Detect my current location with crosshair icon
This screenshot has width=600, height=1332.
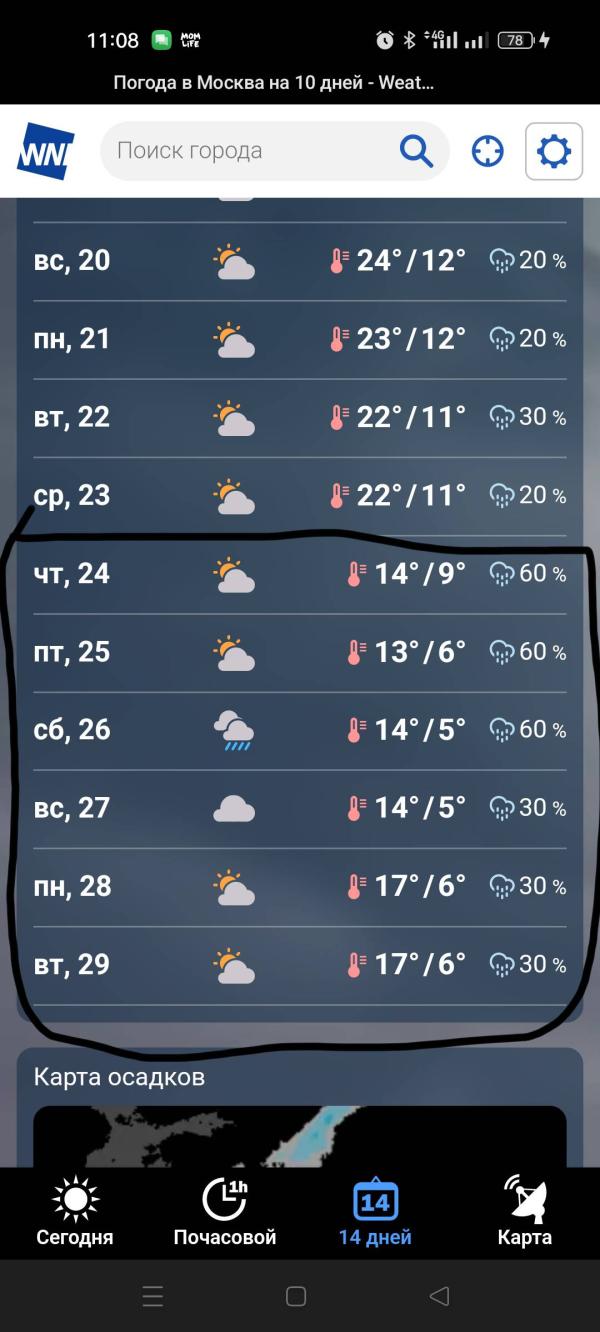click(x=488, y=151)
